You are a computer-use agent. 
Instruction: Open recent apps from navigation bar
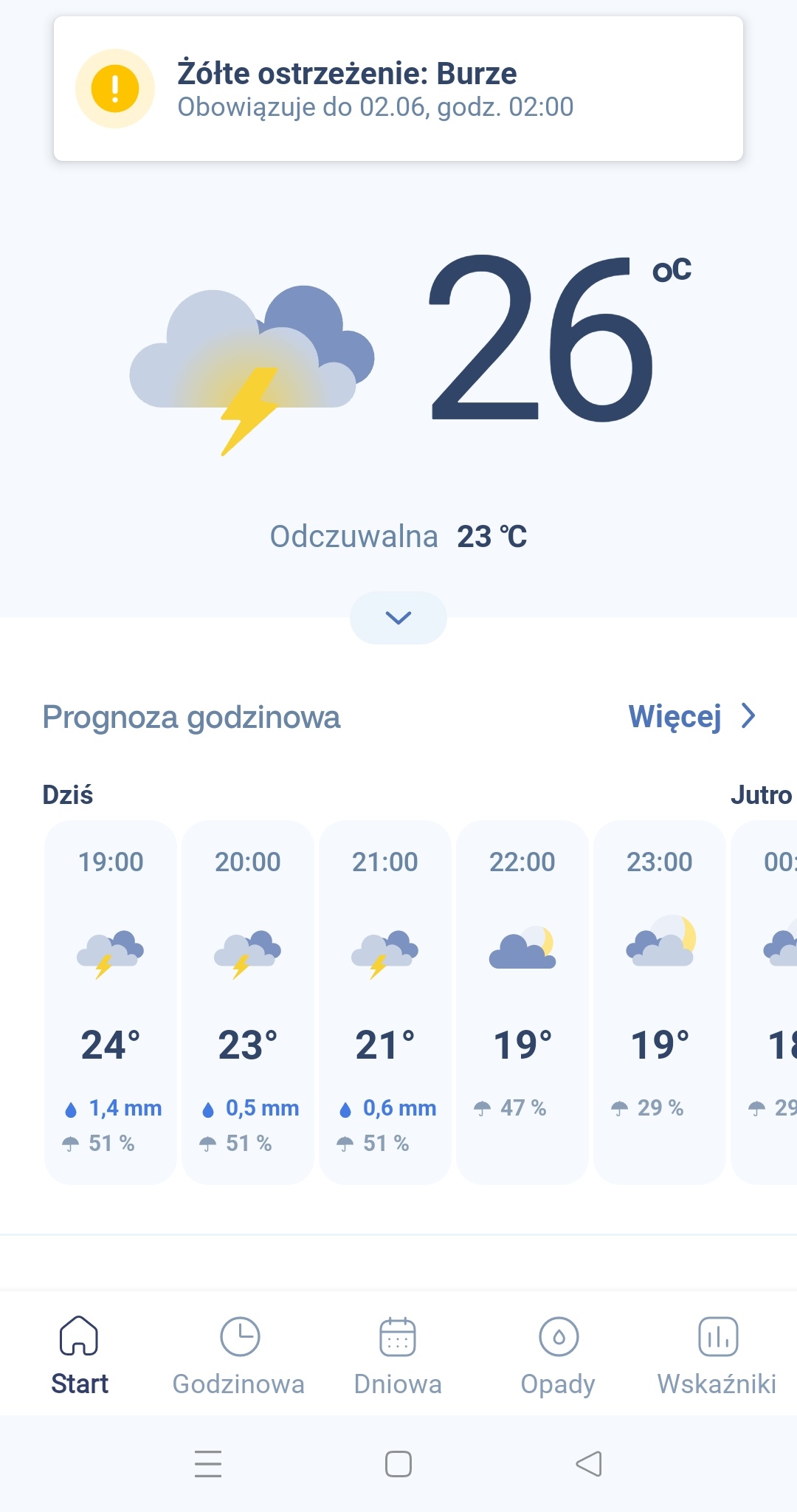208,1463
